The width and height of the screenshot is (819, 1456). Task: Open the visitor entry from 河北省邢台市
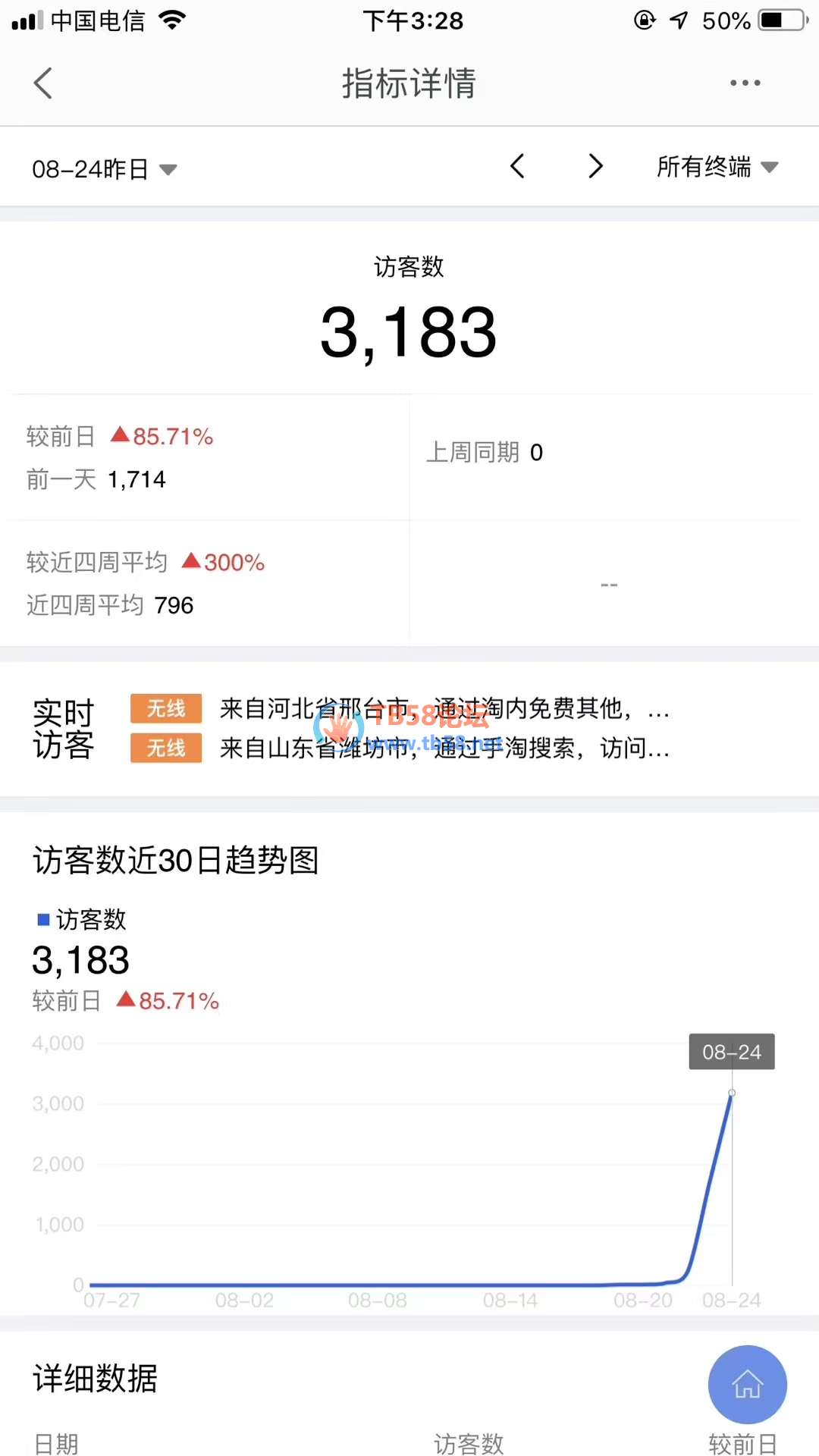[444, 709]
